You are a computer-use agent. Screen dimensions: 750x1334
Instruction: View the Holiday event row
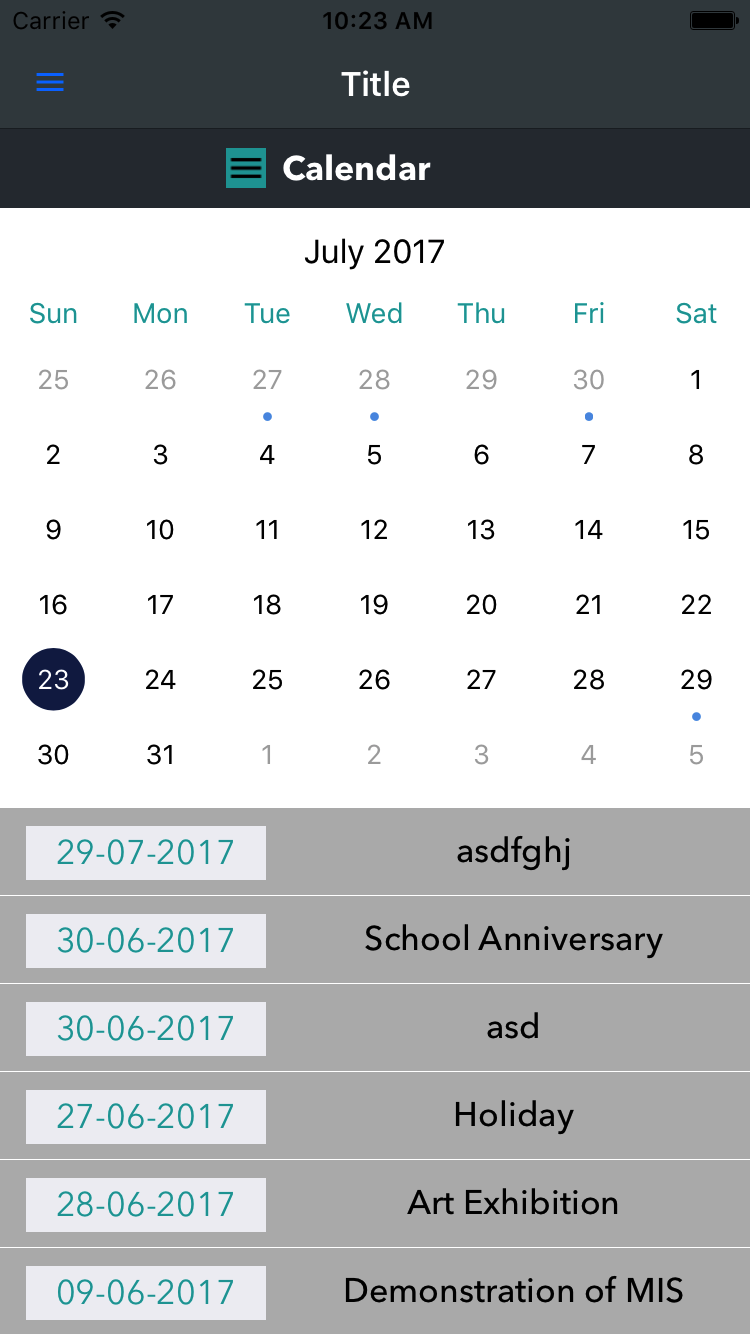tap(375, 1116)
